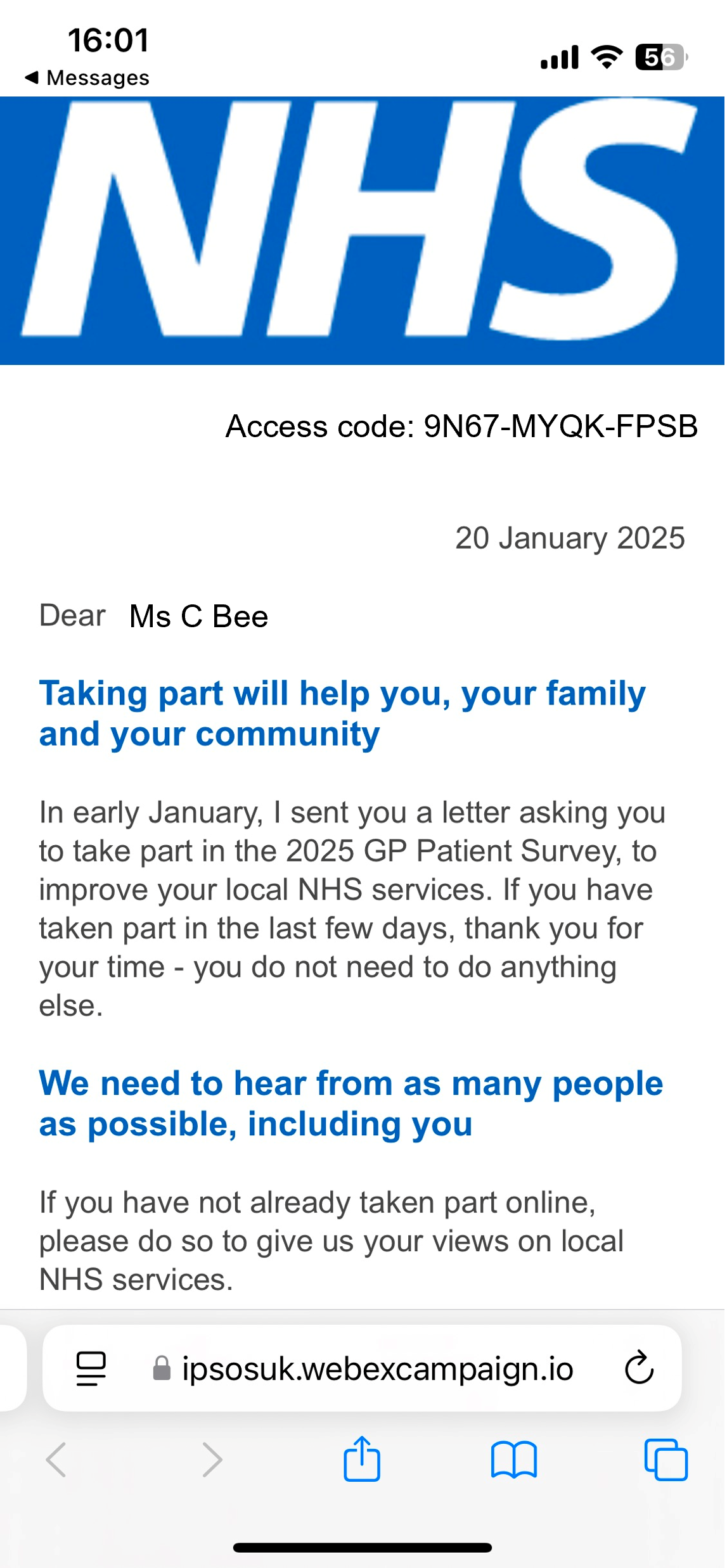The image size is (727, 1568).
Task: Open Safari bookmarks
Action: (x=513, y=1460)
